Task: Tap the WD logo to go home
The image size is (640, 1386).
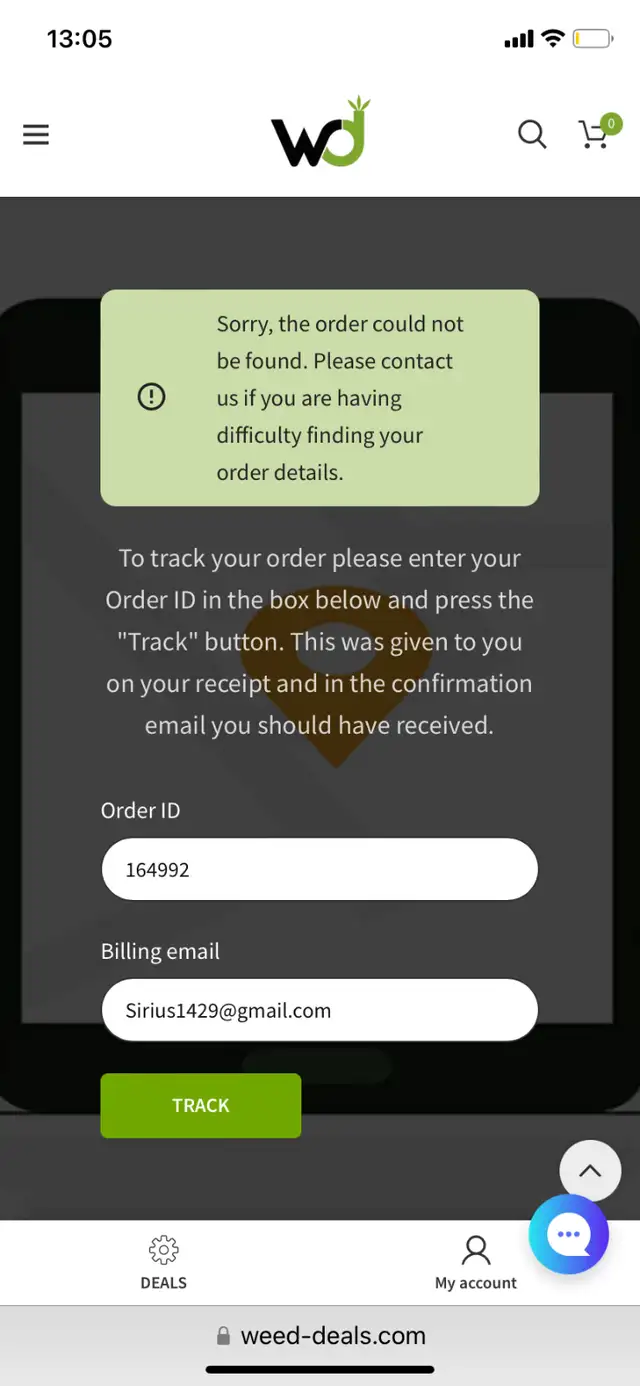Action: click(320, 132)
